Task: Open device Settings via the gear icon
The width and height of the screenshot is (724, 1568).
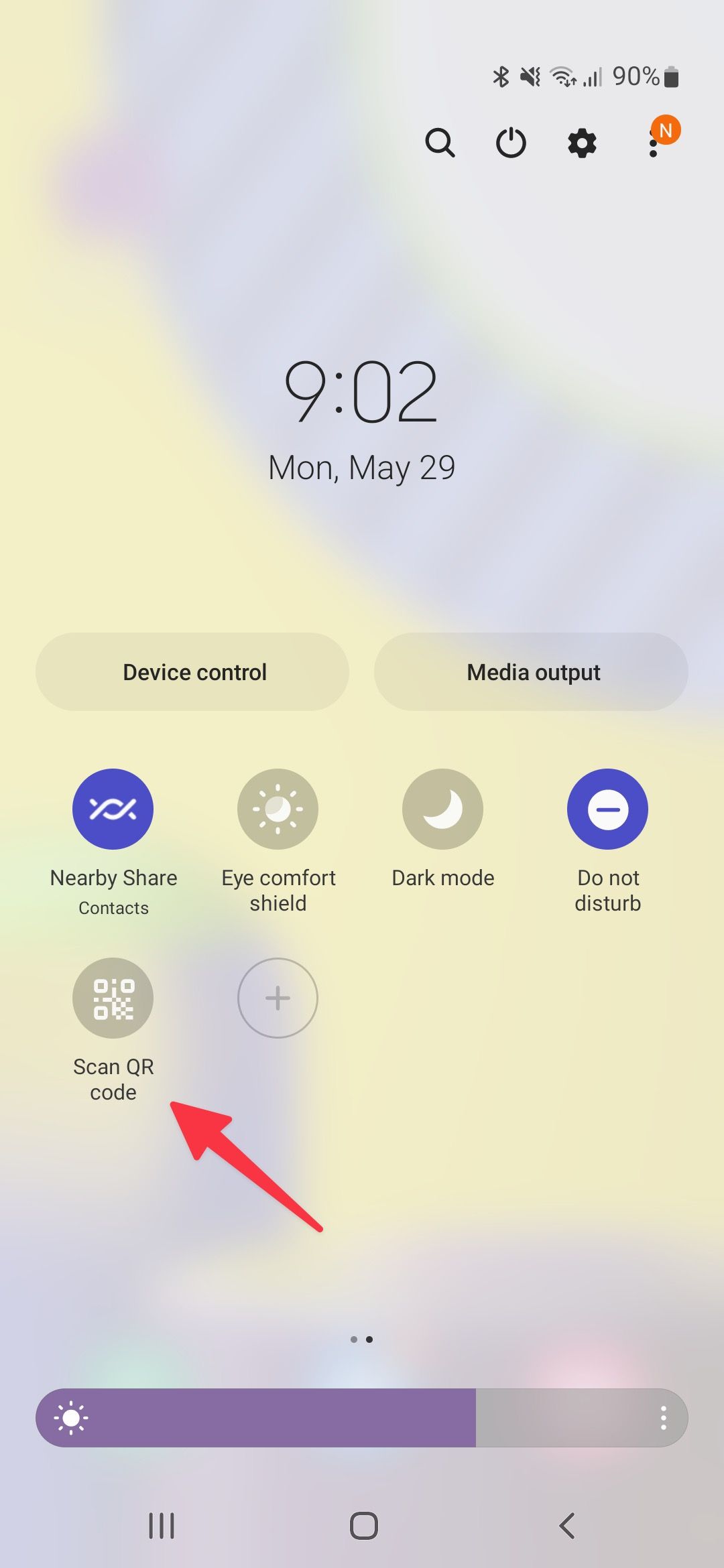Action: click(581, 143)
